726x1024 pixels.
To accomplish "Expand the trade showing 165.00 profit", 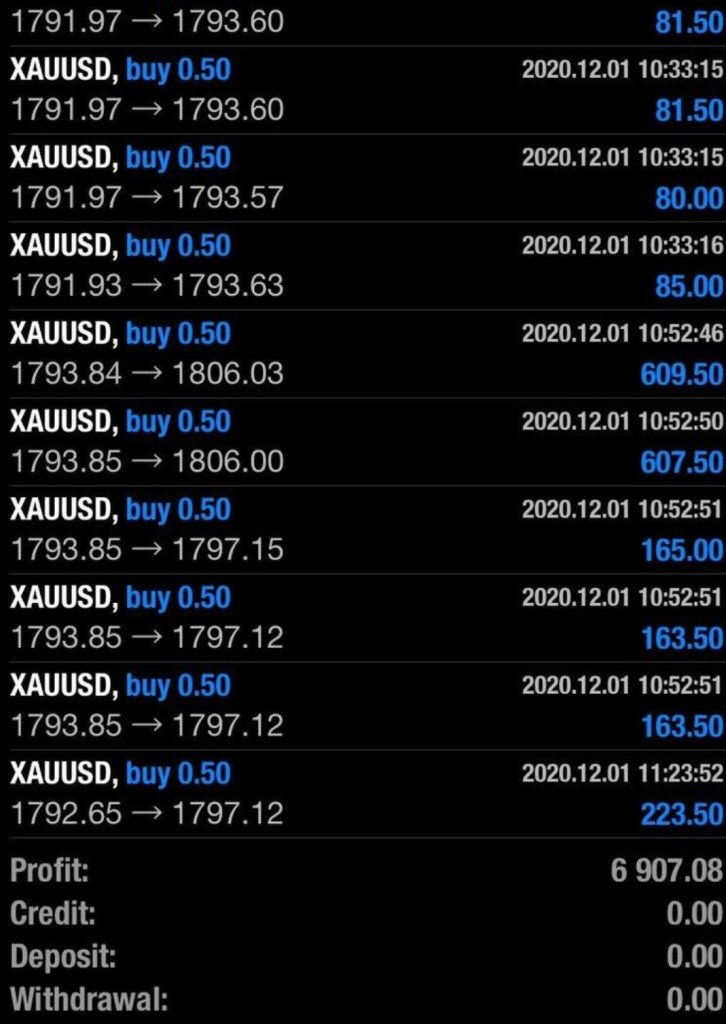I will point(363,530).
